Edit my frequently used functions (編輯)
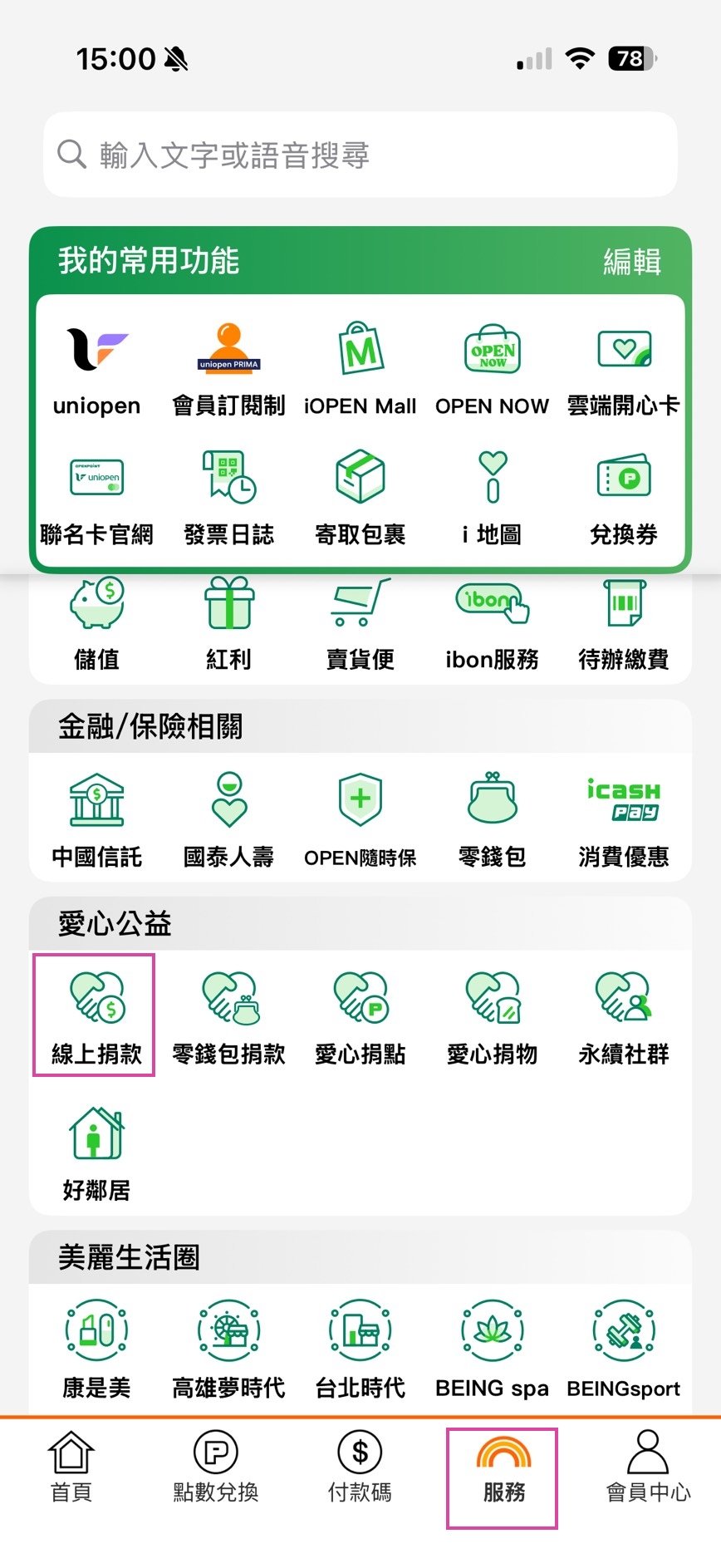 632,261
